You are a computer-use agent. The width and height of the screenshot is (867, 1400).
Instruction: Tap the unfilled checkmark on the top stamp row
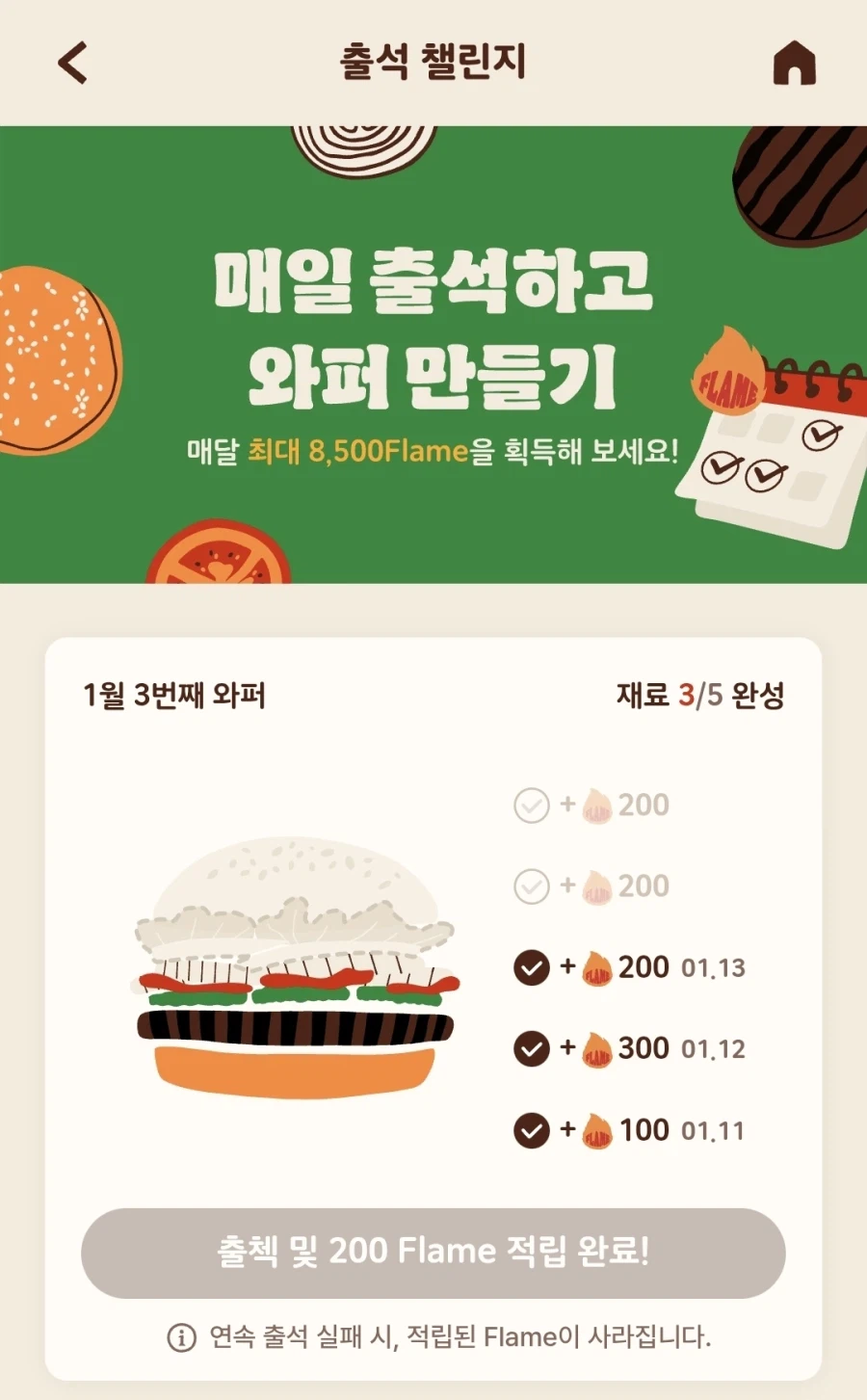point(531,805)
